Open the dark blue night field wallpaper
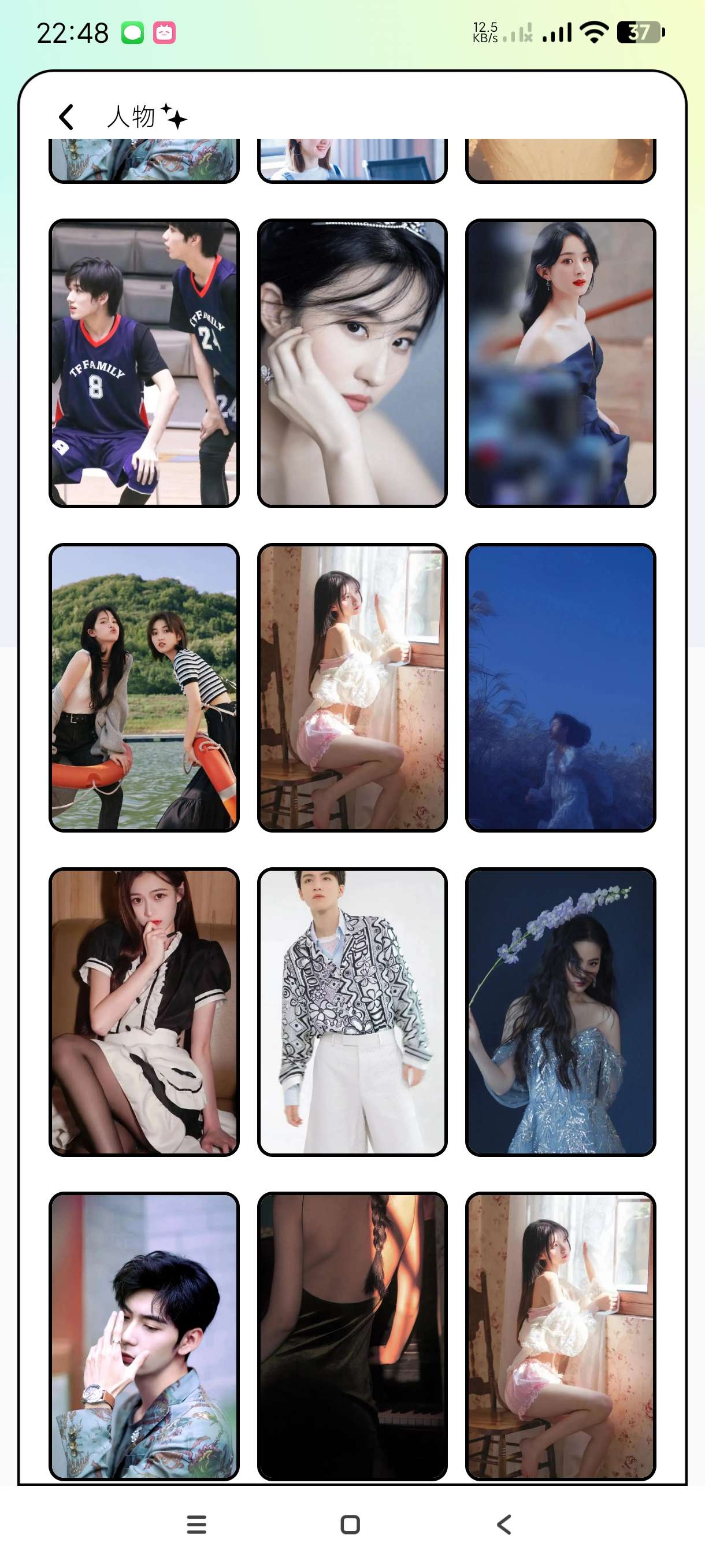The image size is (705, 1568). tap(560, 688)
